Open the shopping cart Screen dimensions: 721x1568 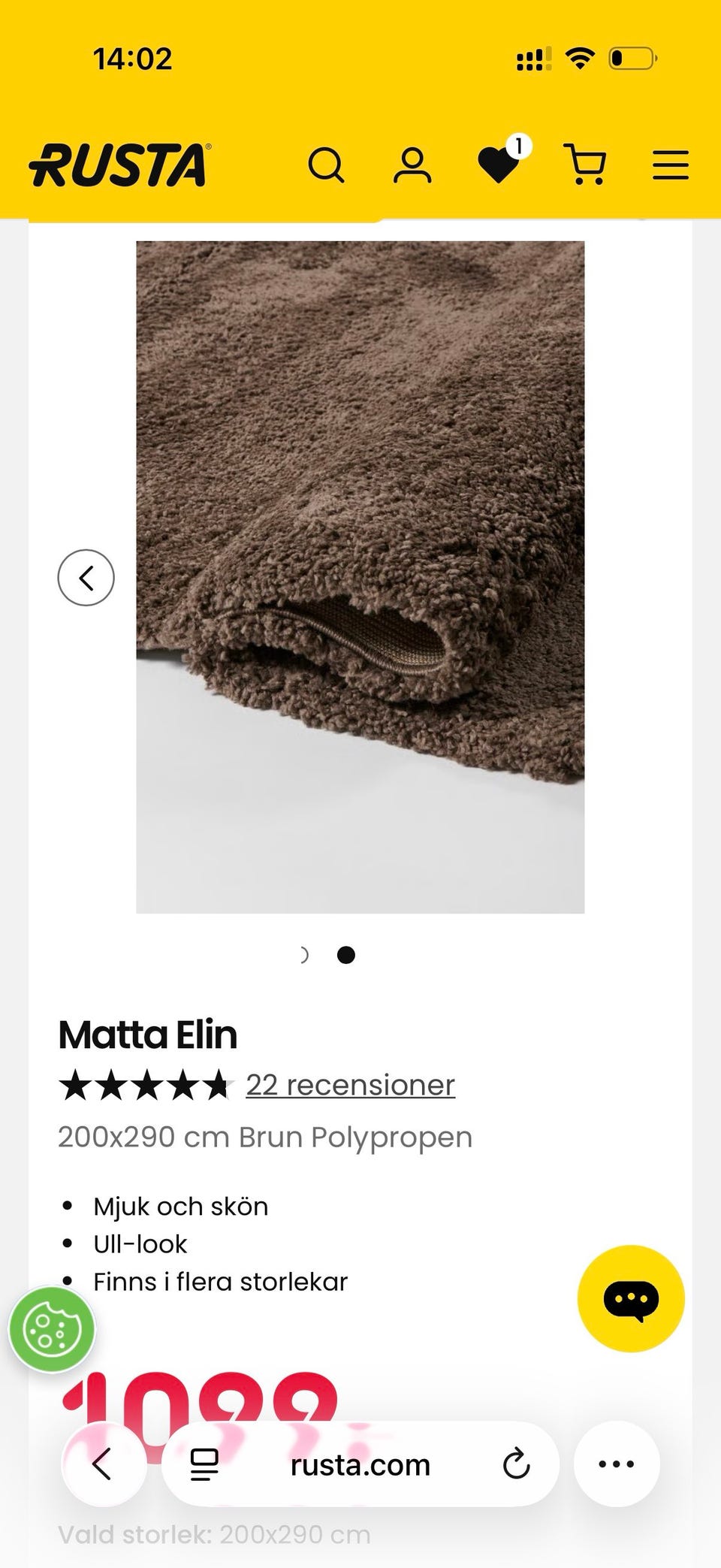[x=585, y=165]
